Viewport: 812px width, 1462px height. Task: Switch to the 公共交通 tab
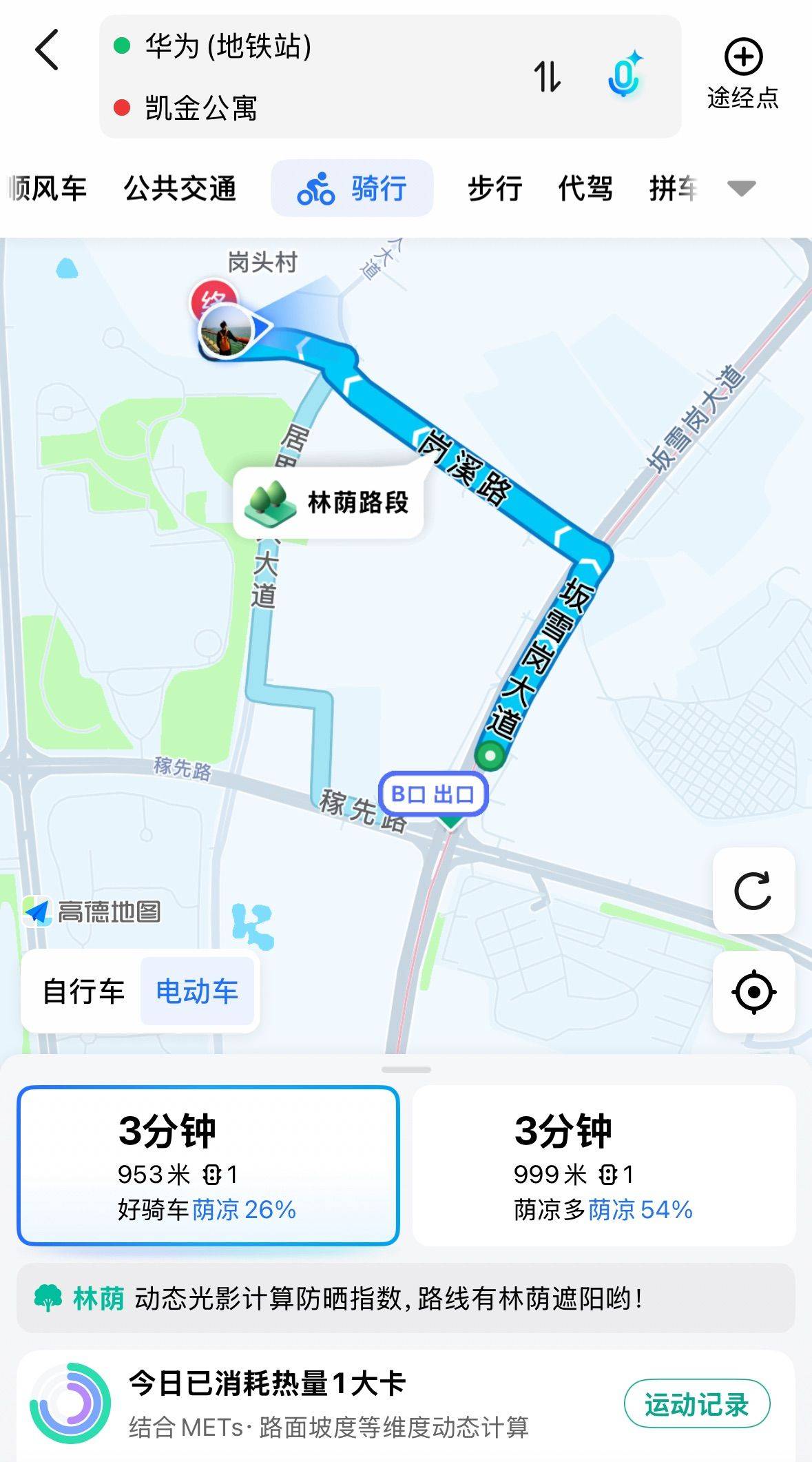180,188
